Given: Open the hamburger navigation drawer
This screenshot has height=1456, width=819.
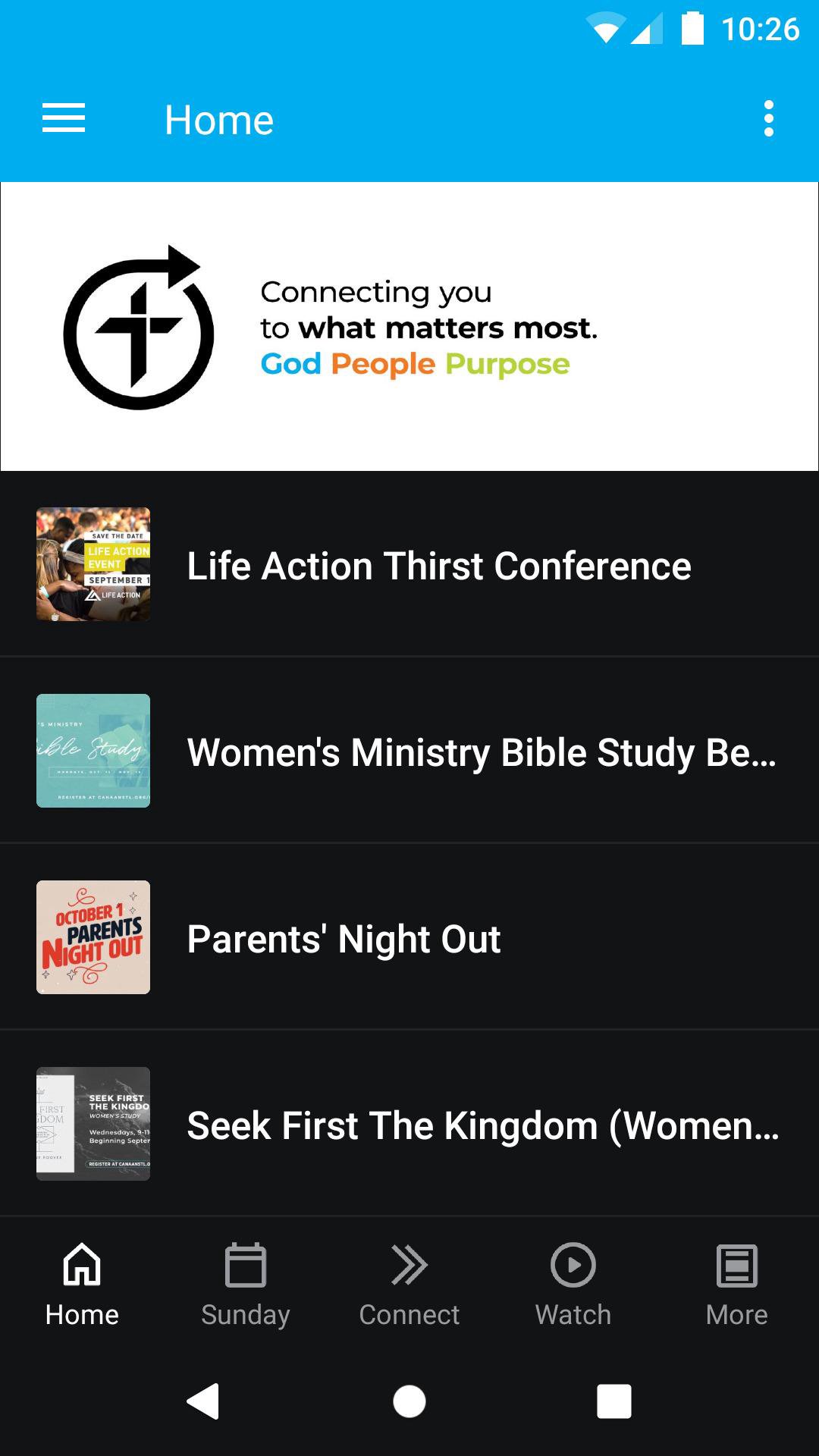Looking at the screenshot, I should [x=64, y=119].
